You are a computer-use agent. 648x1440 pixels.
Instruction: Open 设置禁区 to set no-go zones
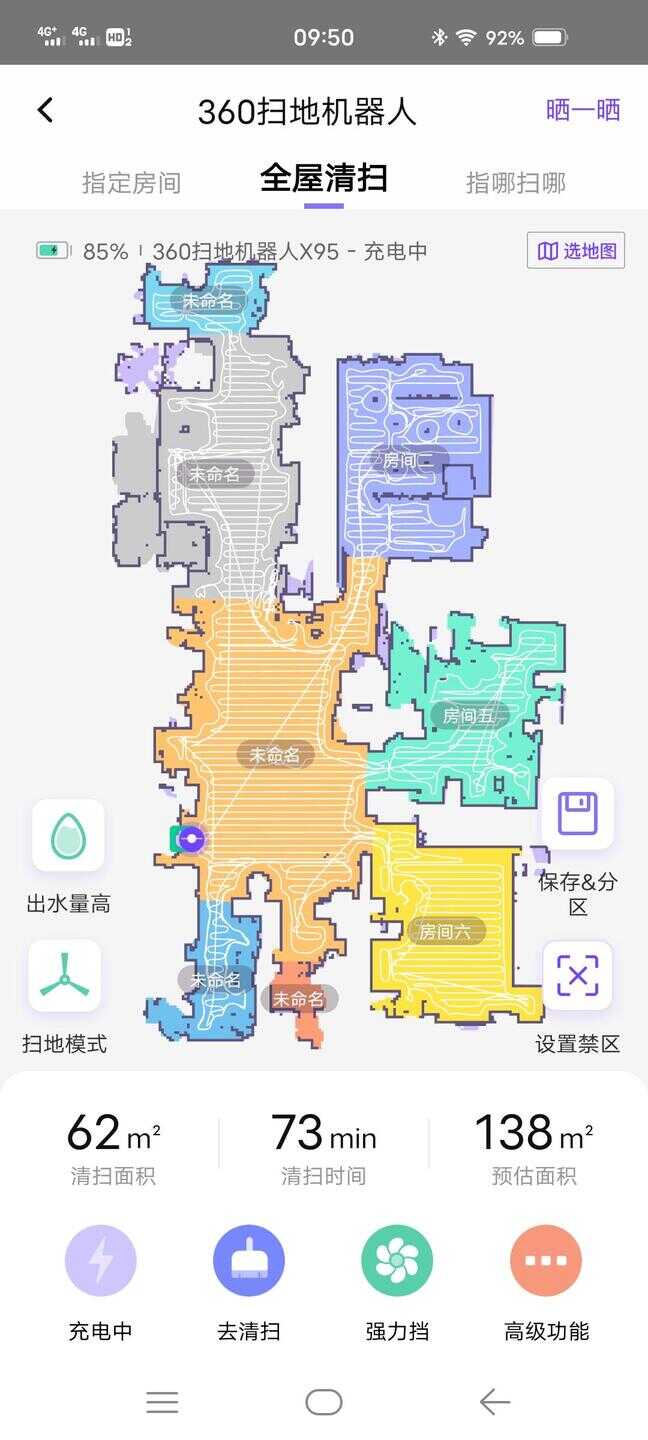(x=577, y=976)
